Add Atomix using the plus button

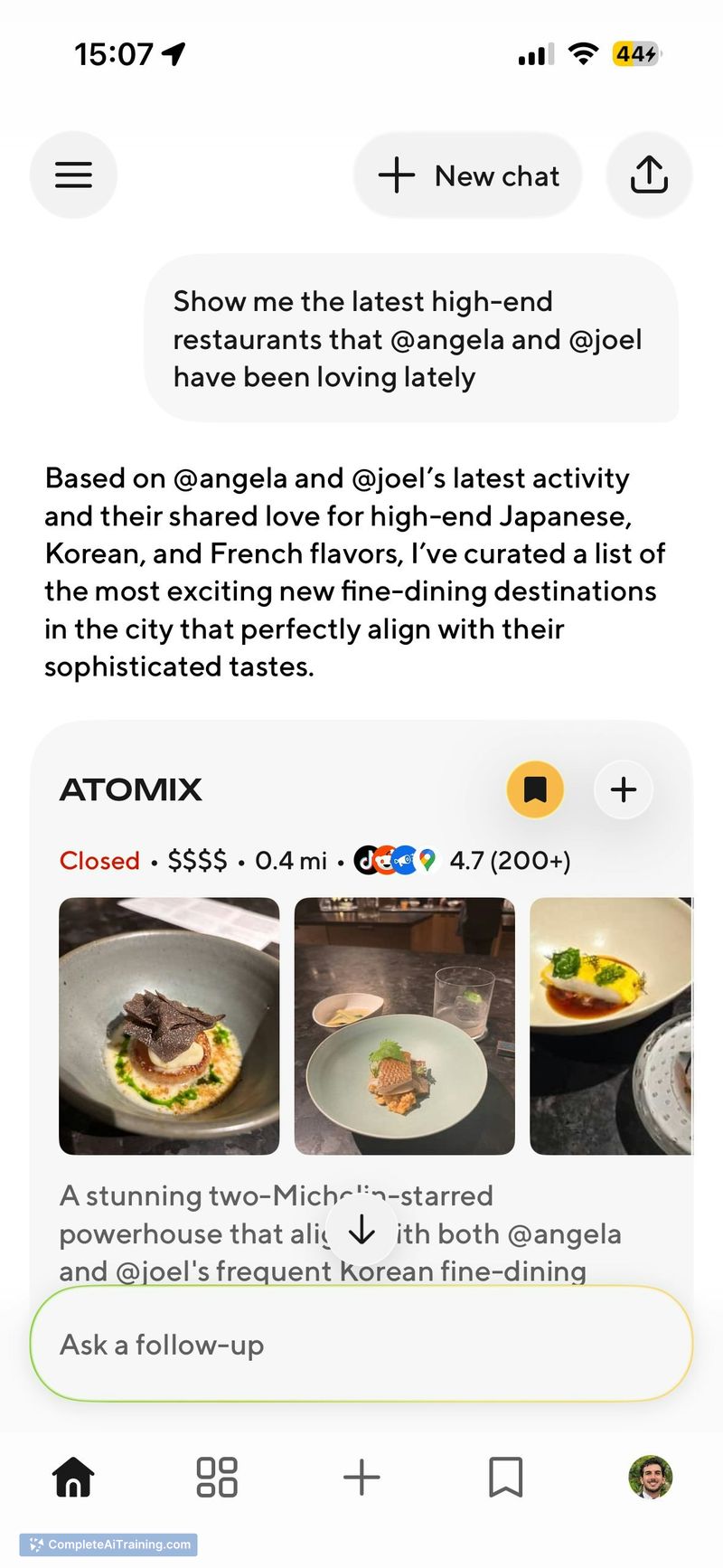623,789
